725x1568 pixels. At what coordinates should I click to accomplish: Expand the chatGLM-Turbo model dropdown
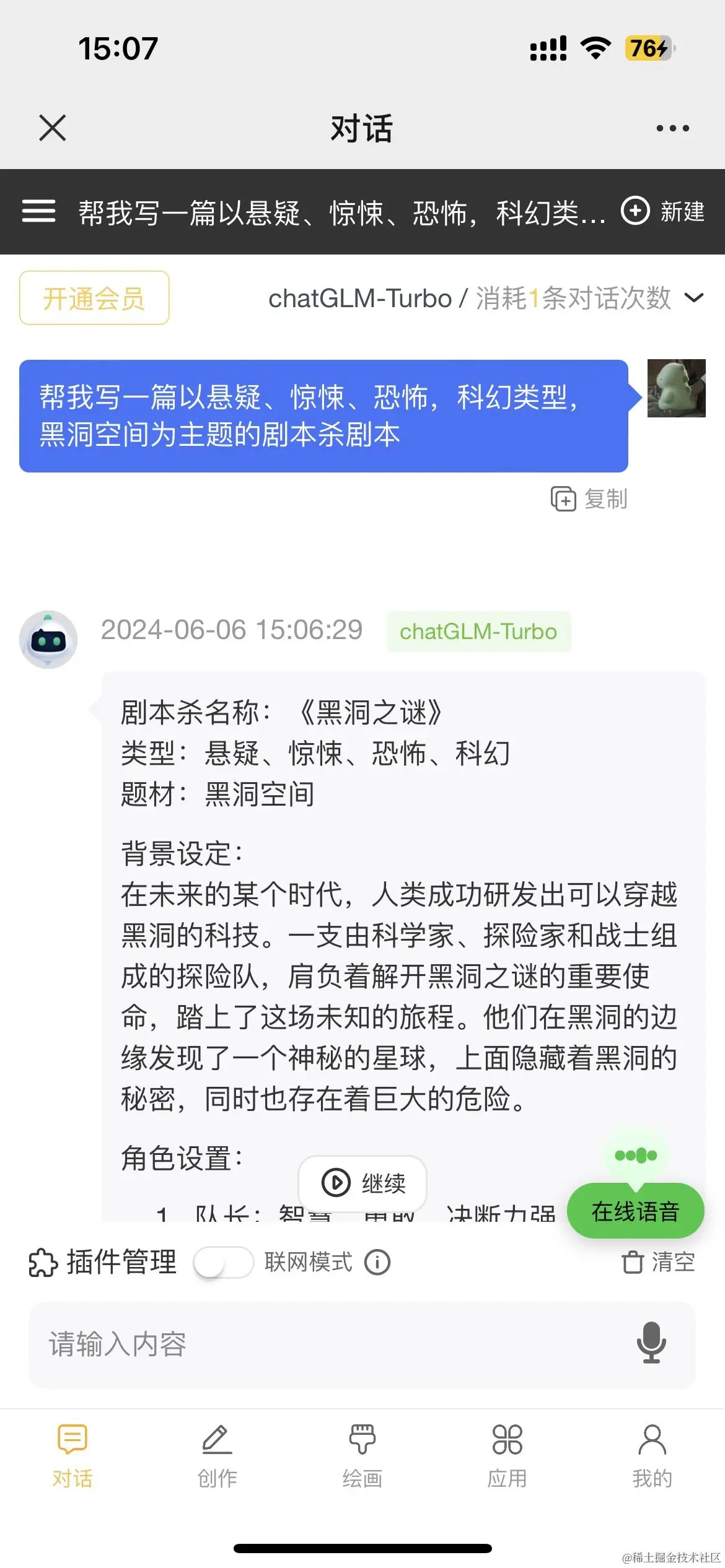pos(693,298)
